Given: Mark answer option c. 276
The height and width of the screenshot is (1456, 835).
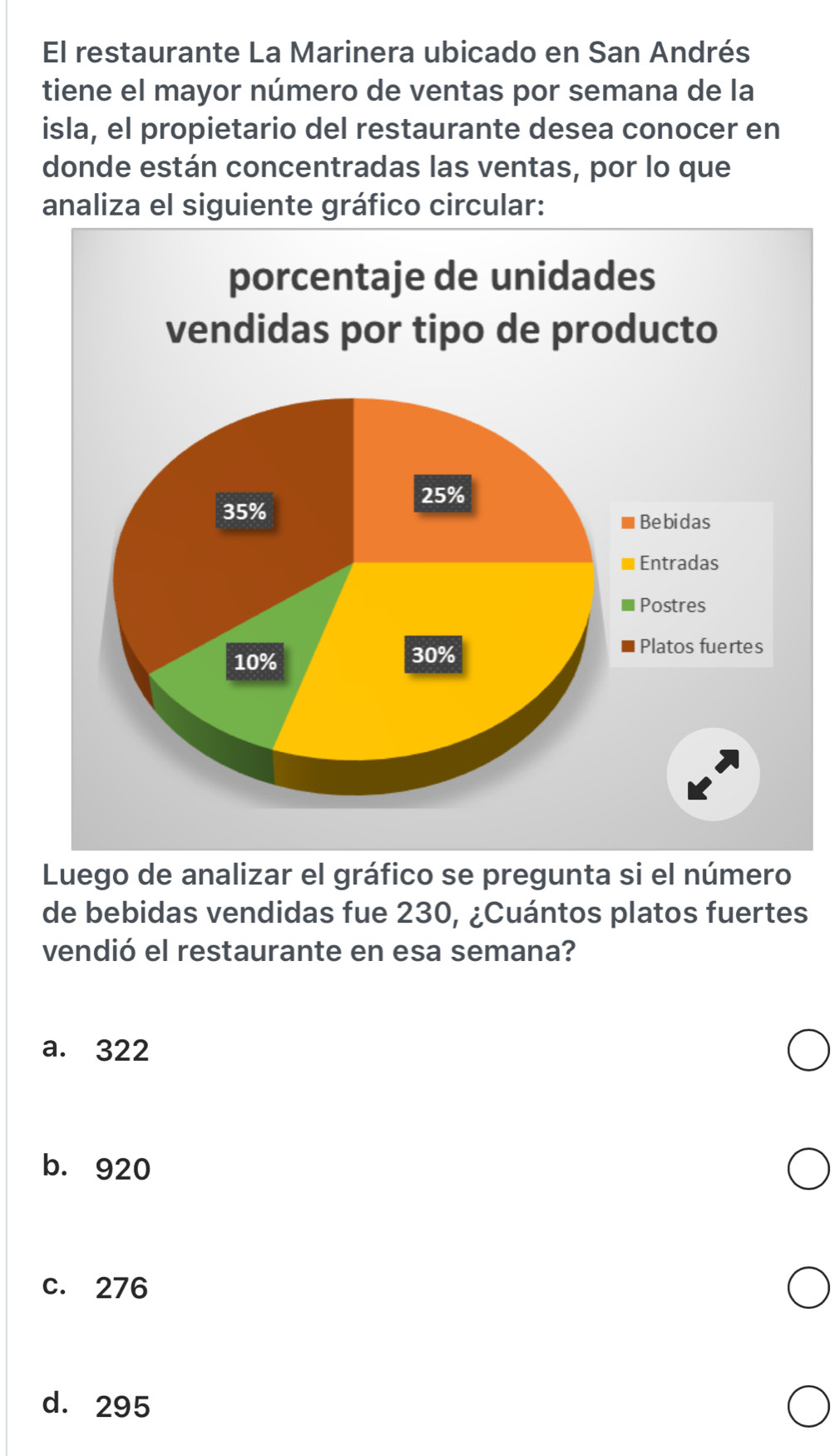Looking at the screenshot, I should pos(808,1288).
